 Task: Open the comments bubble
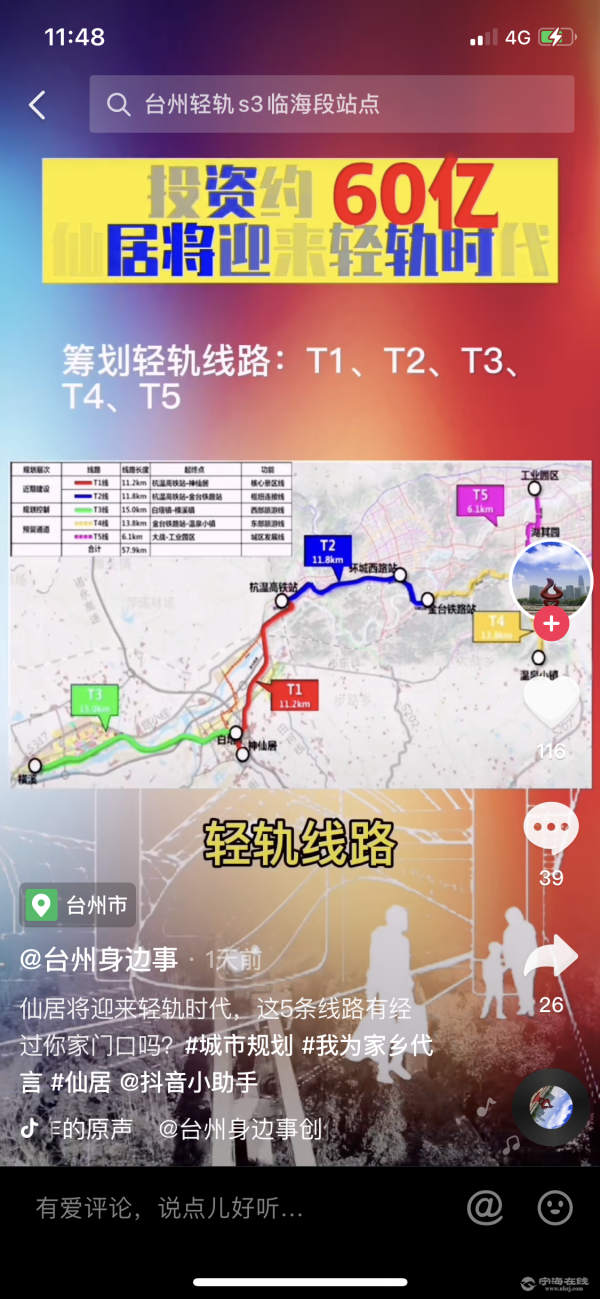coord(551,828)
